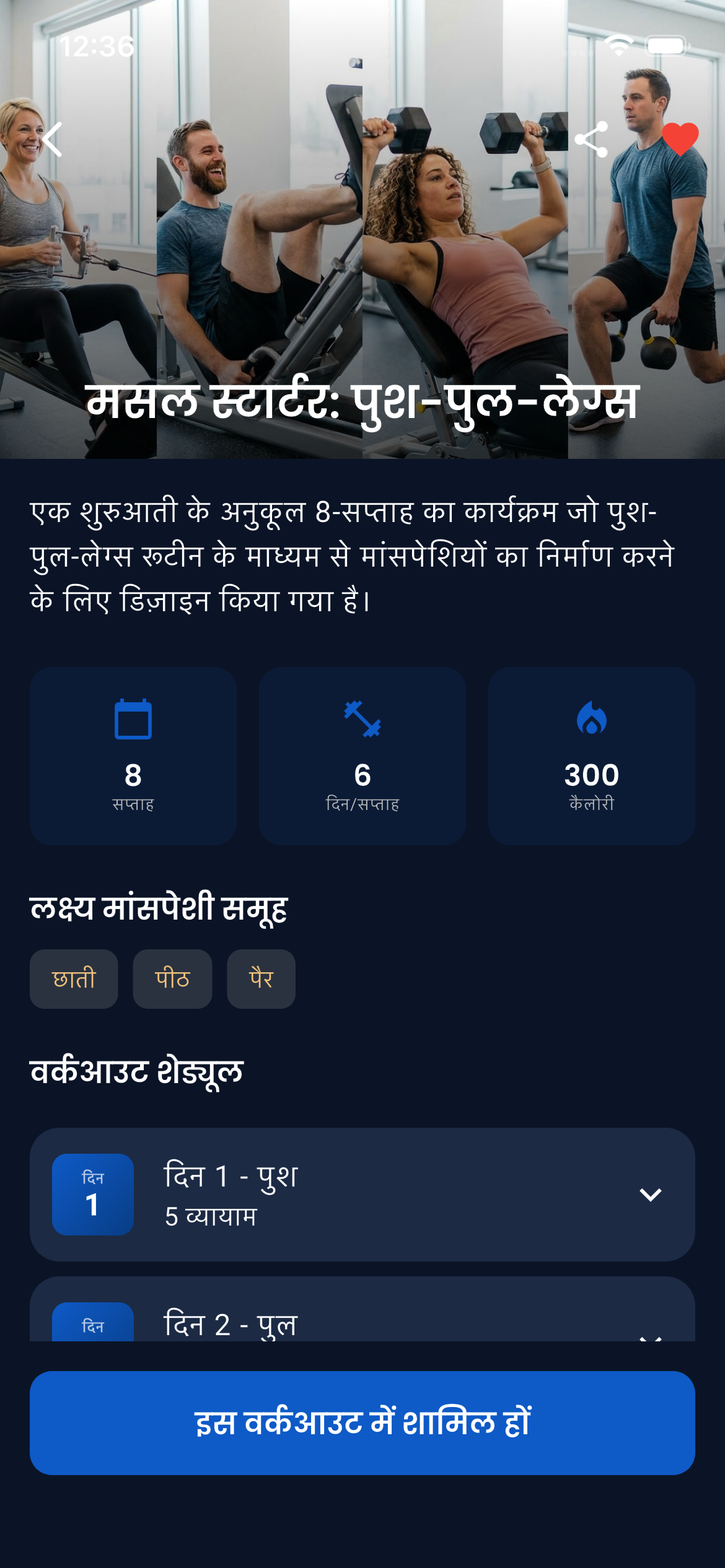725x1568 pixels.
Task: Expand दिन 2 - पुल schedule entry
Action: pyautogui.click(x=362, y=1326)
